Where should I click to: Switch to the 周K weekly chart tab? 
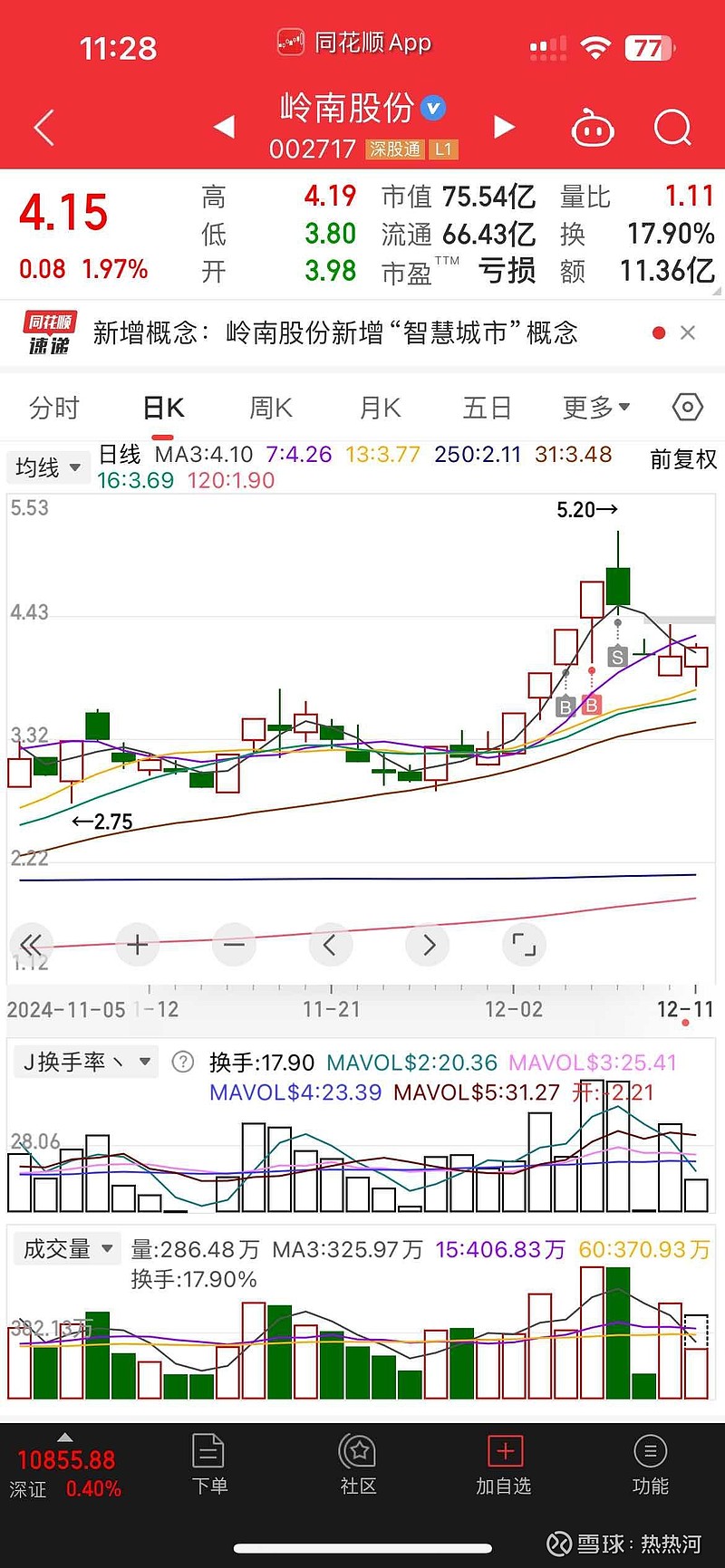(269, 408)
